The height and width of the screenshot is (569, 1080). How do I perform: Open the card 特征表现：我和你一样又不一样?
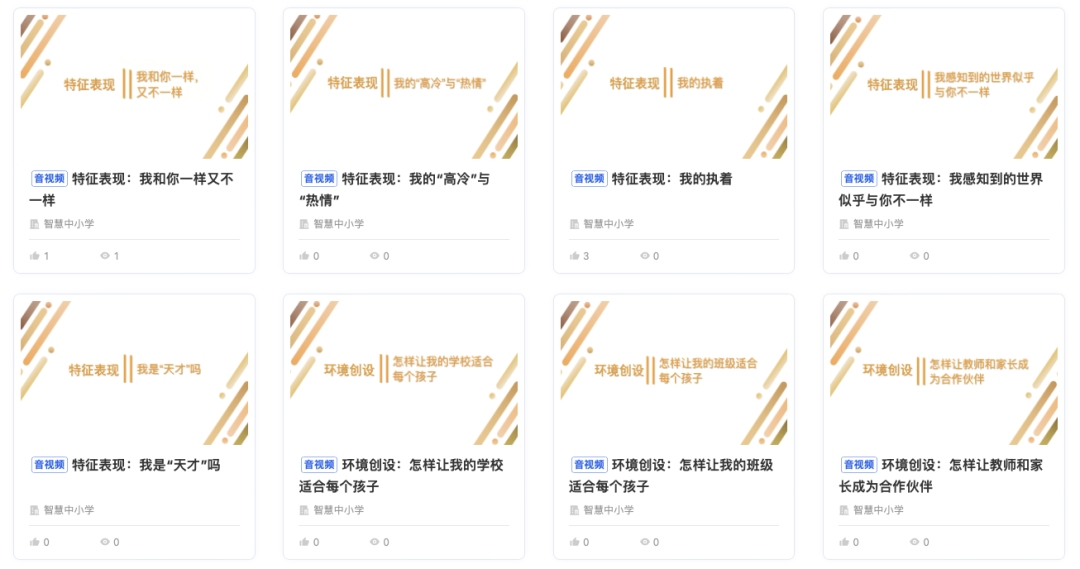coord(134,86)
